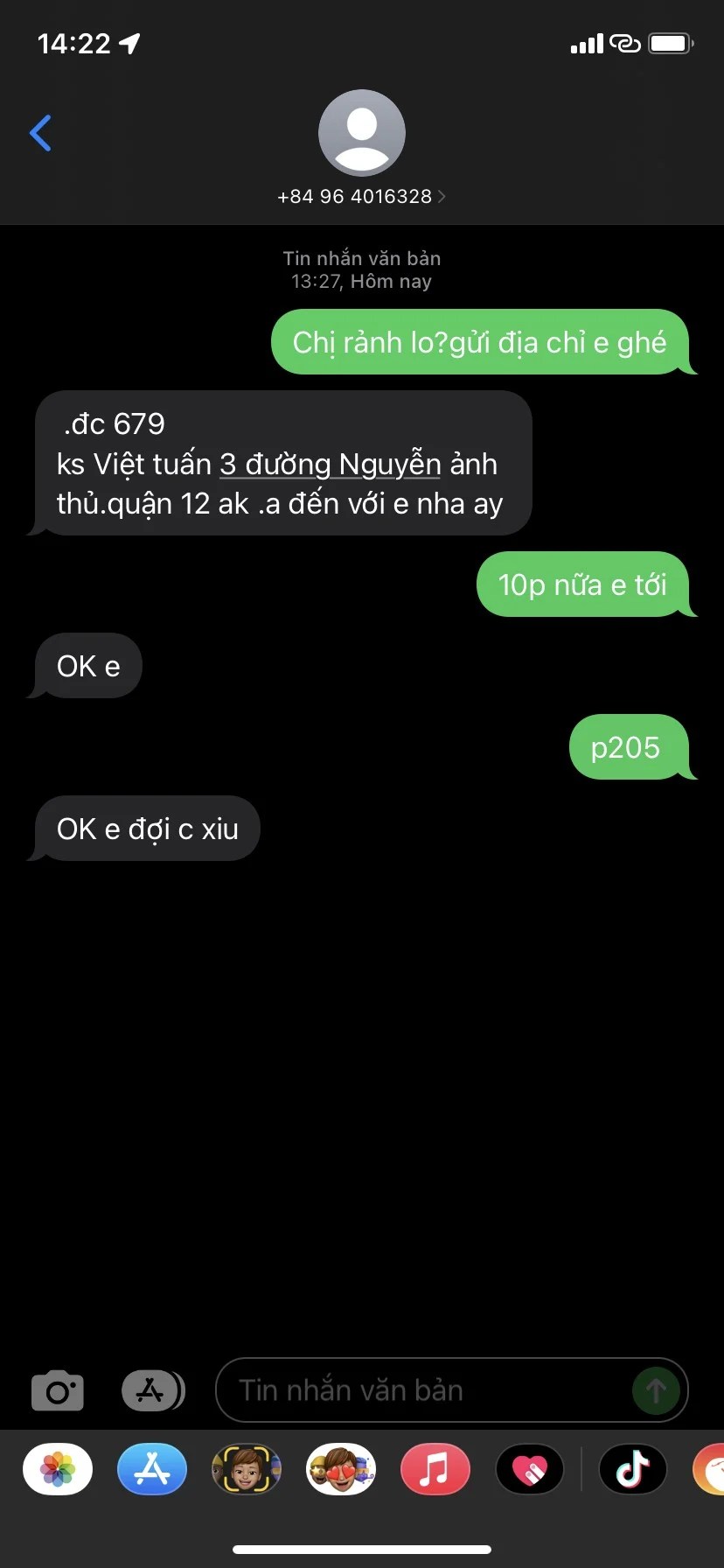Focus the 'Tin nhắn văn bản' text field

pos(420,1390)
